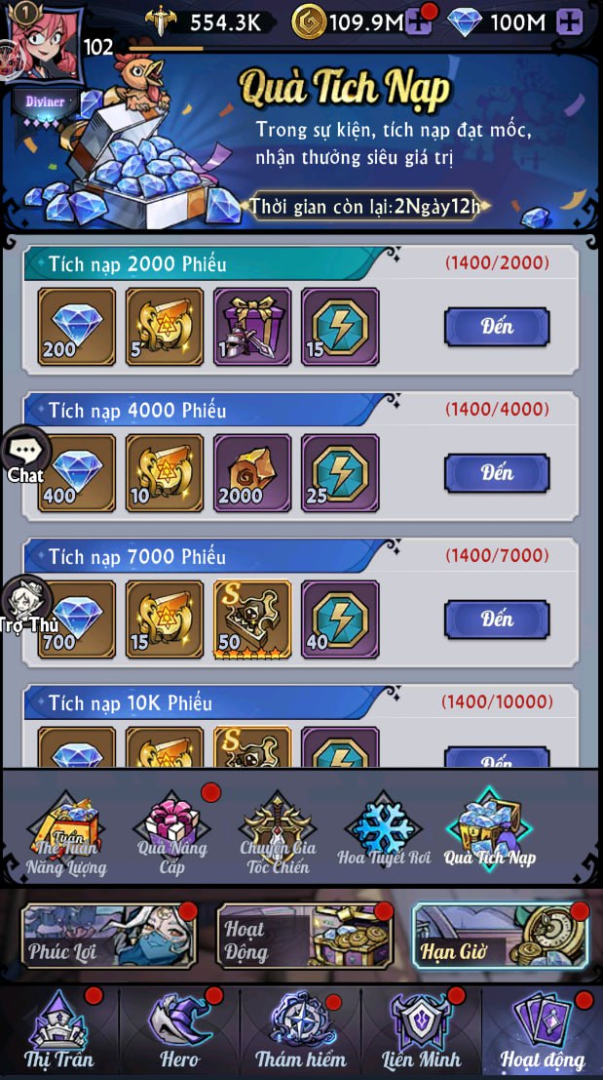This screenshot has width=603, height=1080.
Task: Go to Liên Minh tab
Action: (x=420, y=1030)
